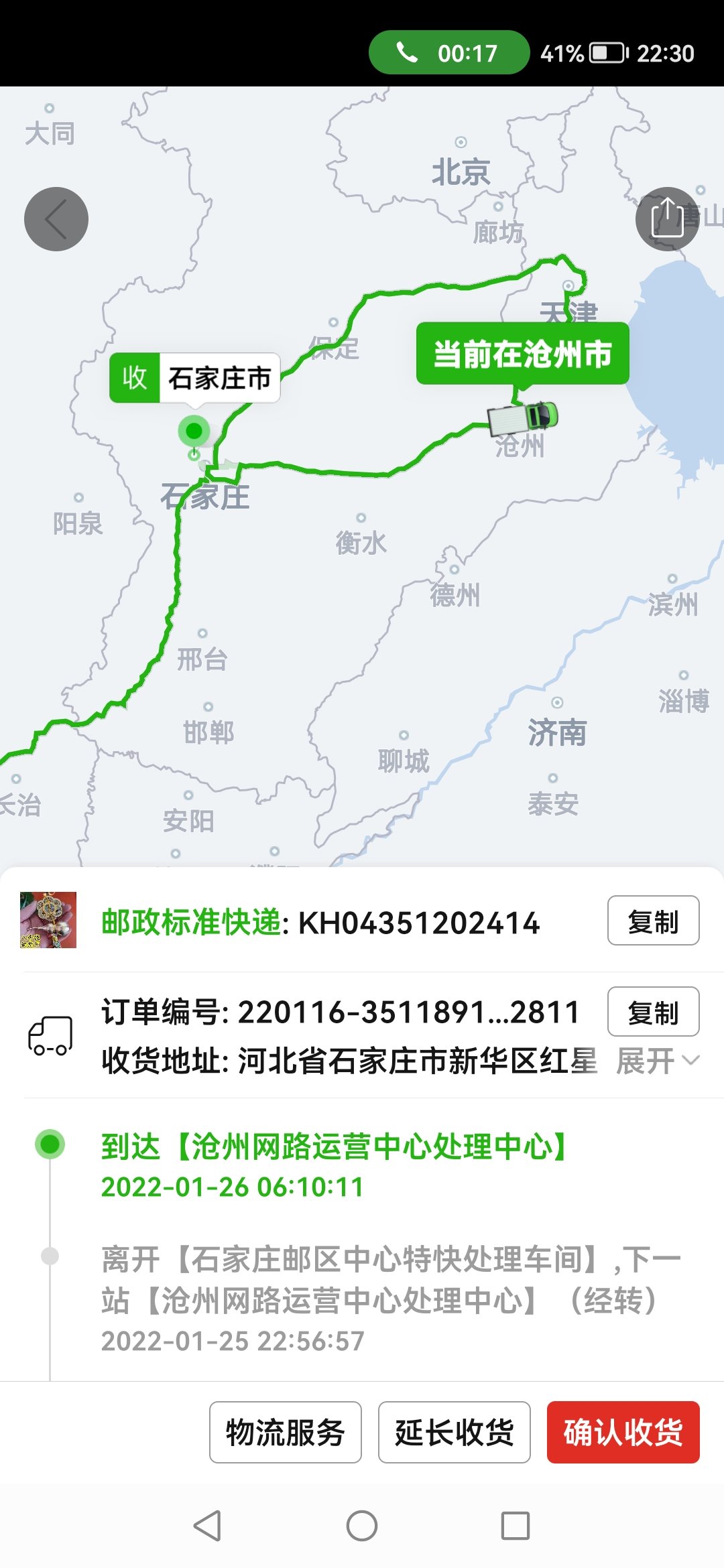Click the back arrow on the map
Image resolution: width=724 pixels, height=1568 pixels.
pos(55,219)
